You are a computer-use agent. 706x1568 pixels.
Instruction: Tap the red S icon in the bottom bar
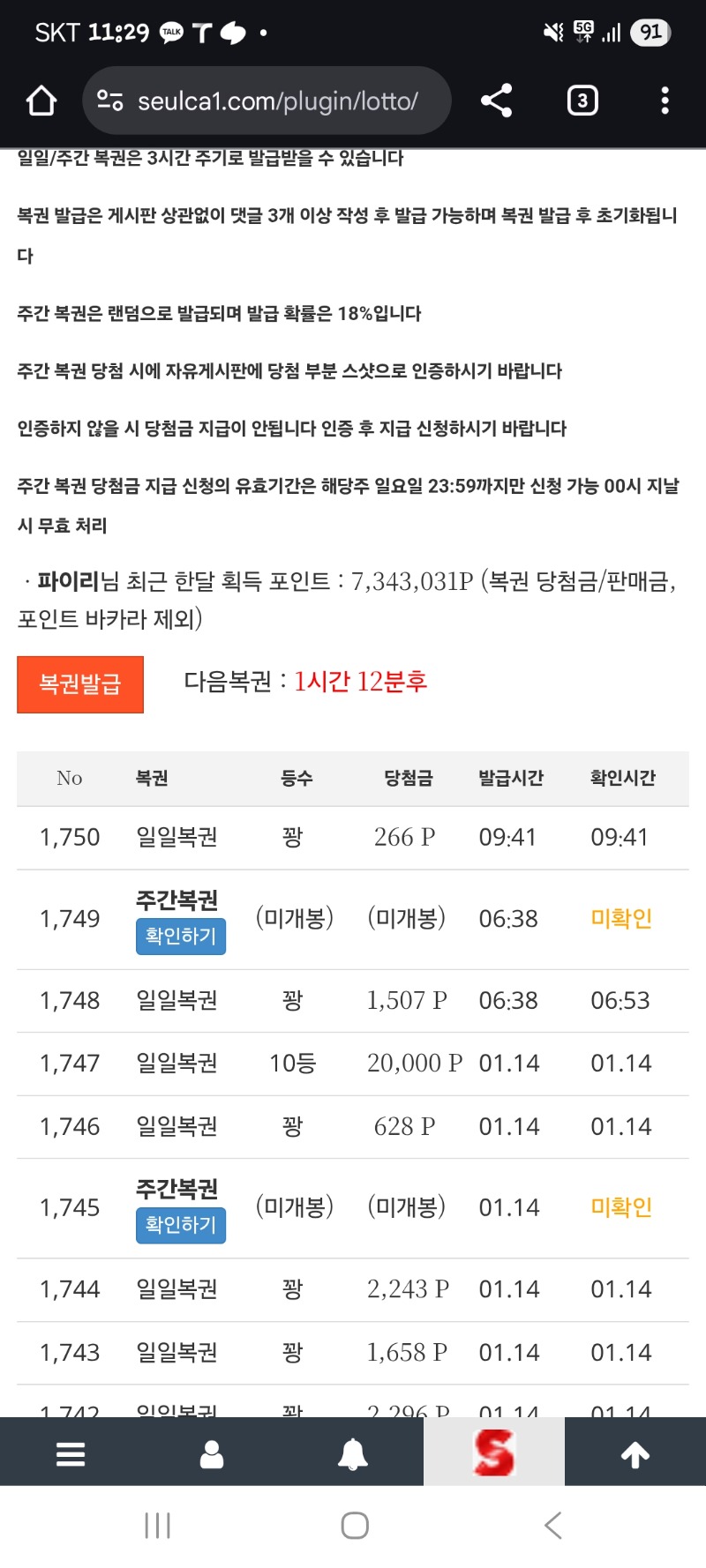click(x=493, y=1453)
